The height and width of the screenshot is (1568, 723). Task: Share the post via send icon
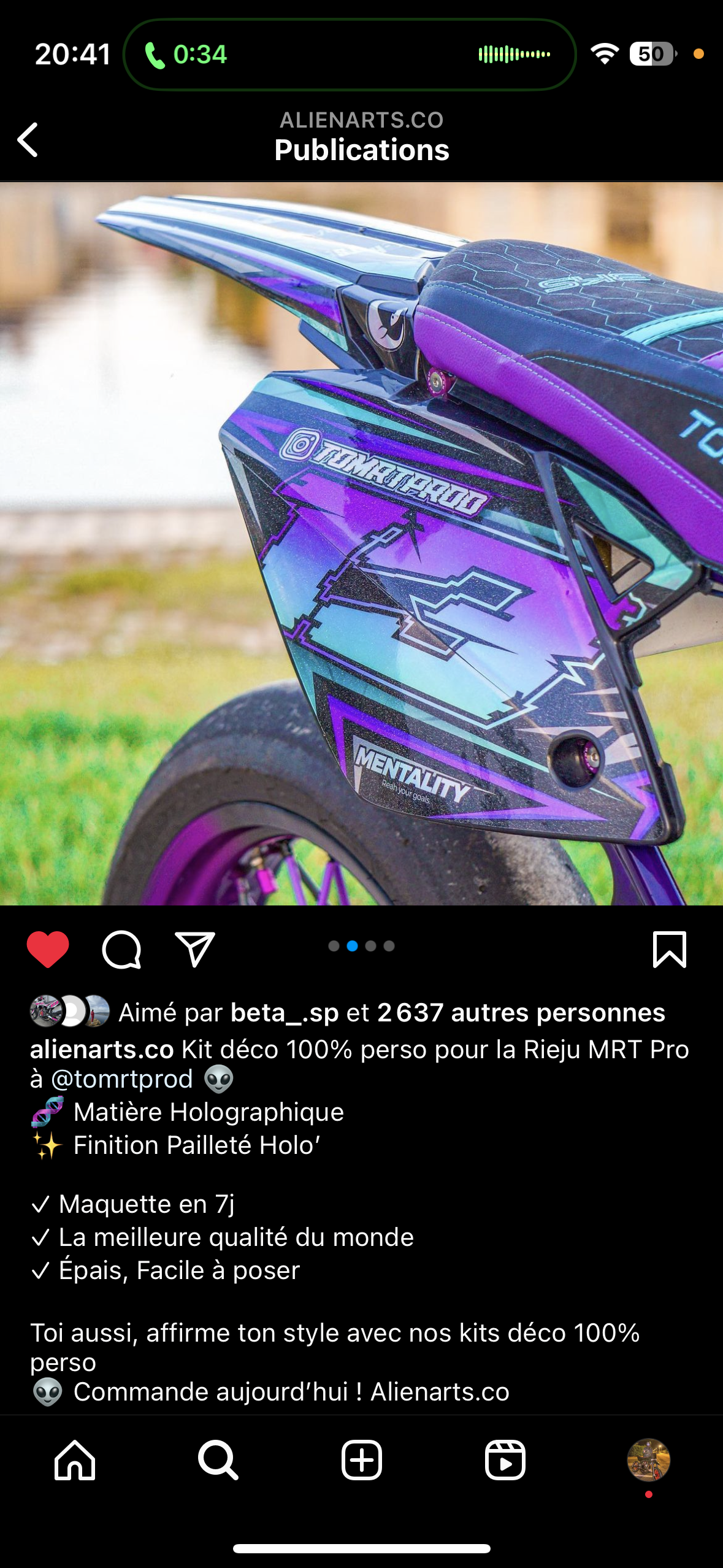point(195,949)
